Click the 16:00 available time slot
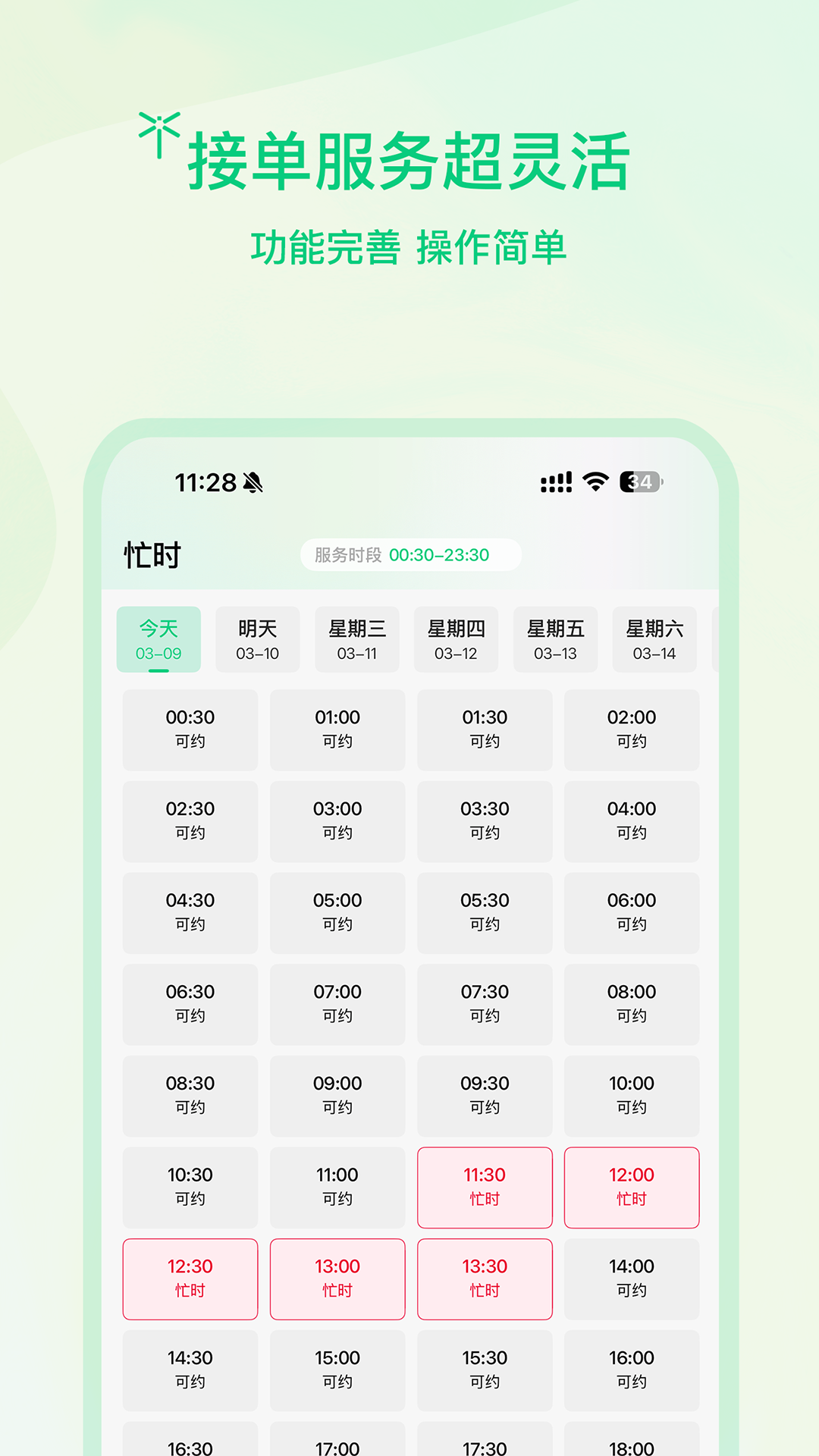Viewport: 819px width, 1456px height. (632, 1370)
